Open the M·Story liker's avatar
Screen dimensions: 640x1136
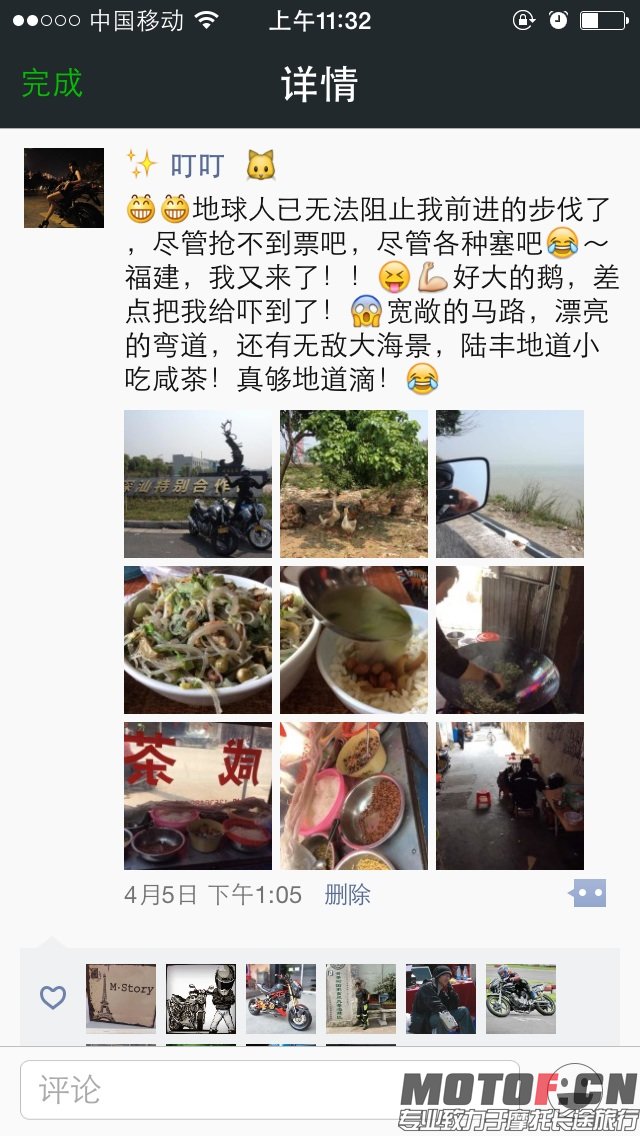pos(121,998)
